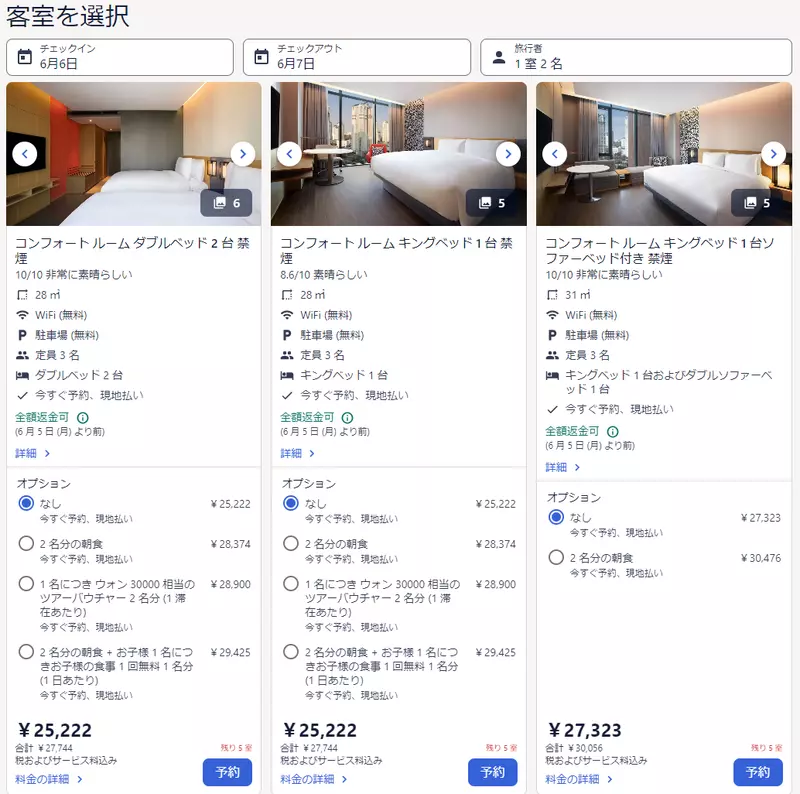Viewport: 800px width, 794px height.
Task: Open the 5-photo gallery of ソファーベッド付き room
Action: point(757,203)
